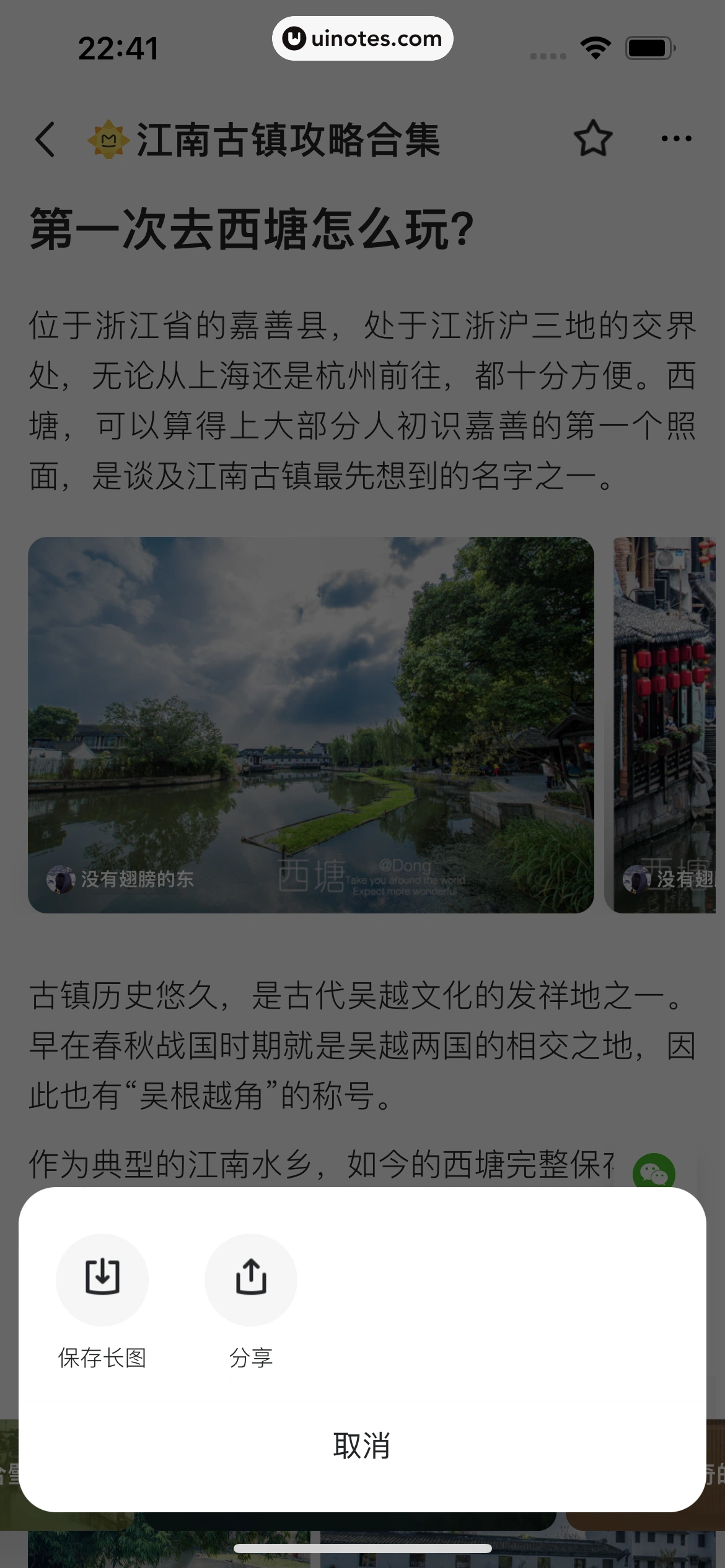Tap the uinotes.com pill in the notch area
This screenshot has width=725, height=1568.
pyautogui.click(x=362, y=38)
